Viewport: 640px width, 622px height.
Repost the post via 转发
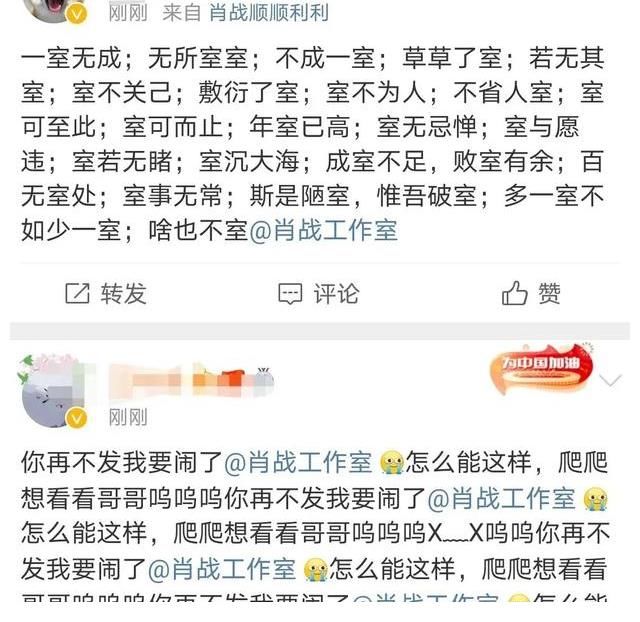coord(105,293)
